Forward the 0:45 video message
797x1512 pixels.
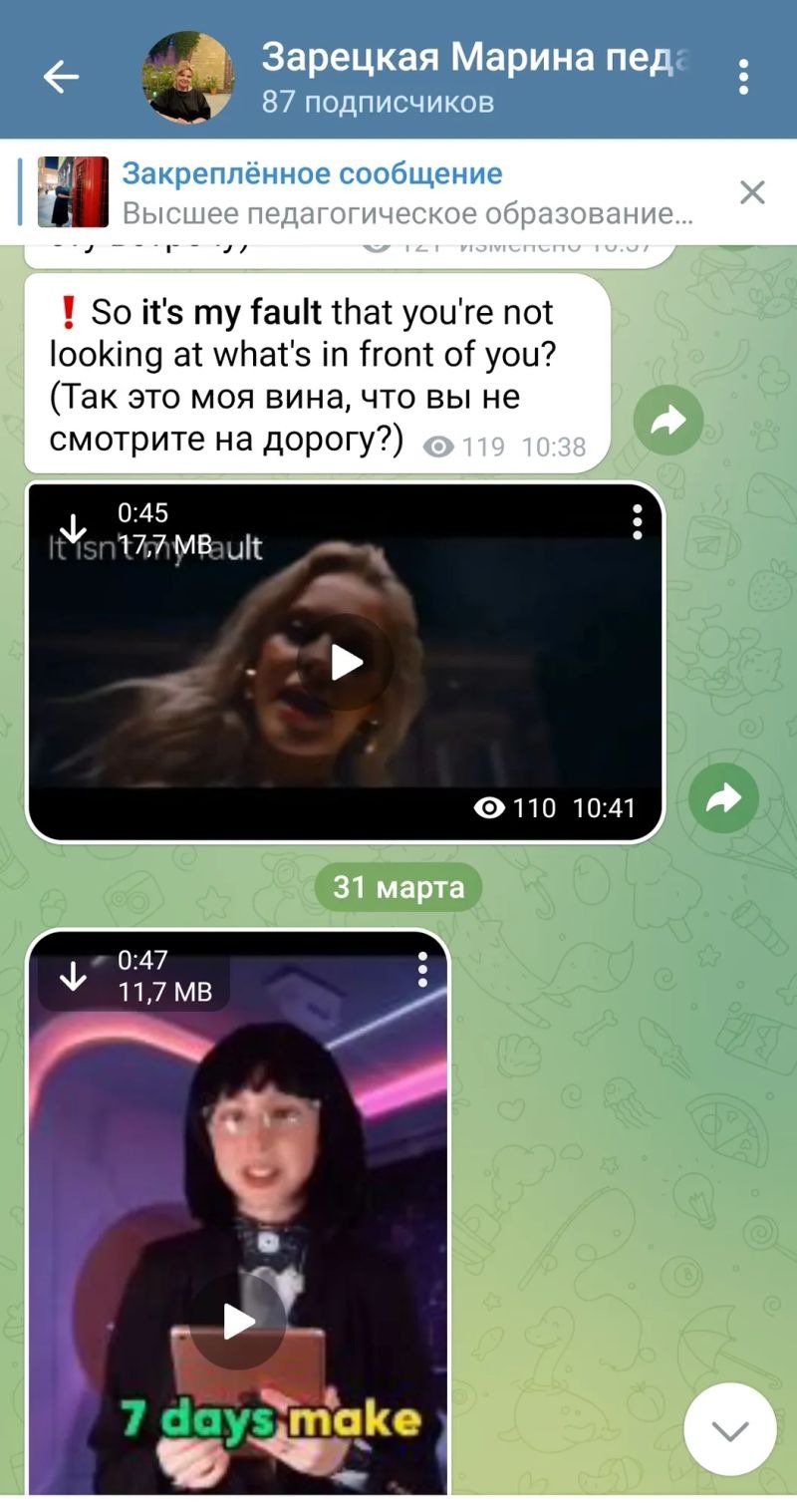click(723, 797)
